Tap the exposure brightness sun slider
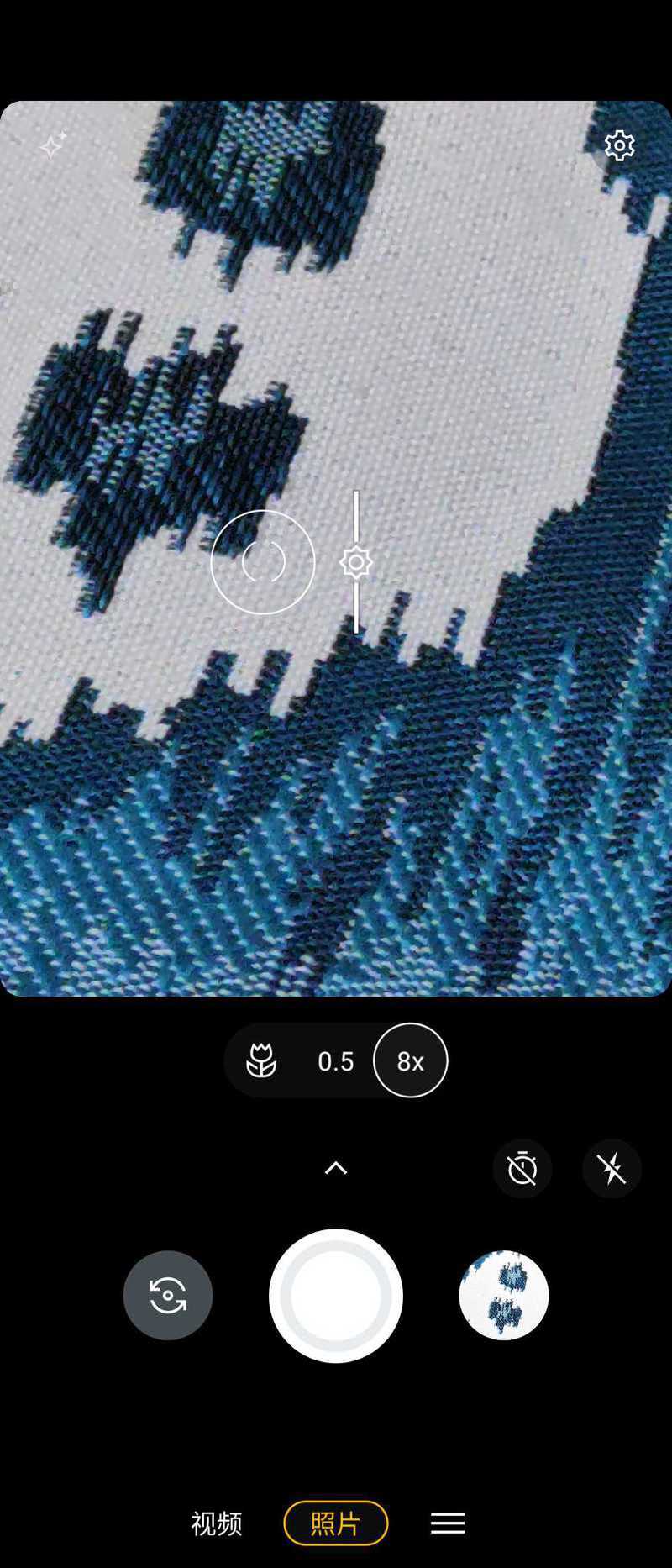672x1568 pixels. click(x=356, y=562)
